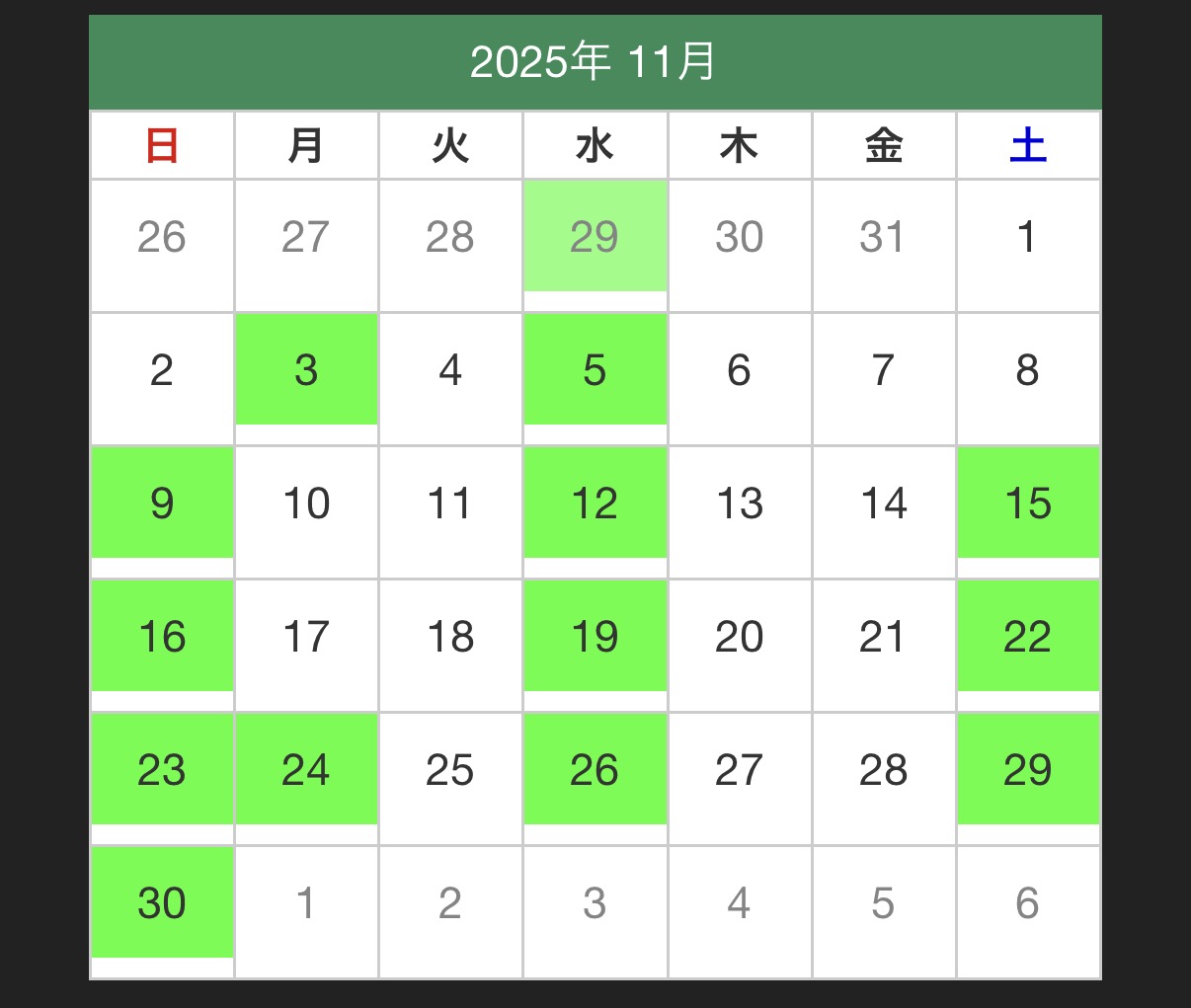Choose the date 30 in November

click(162, 903)
